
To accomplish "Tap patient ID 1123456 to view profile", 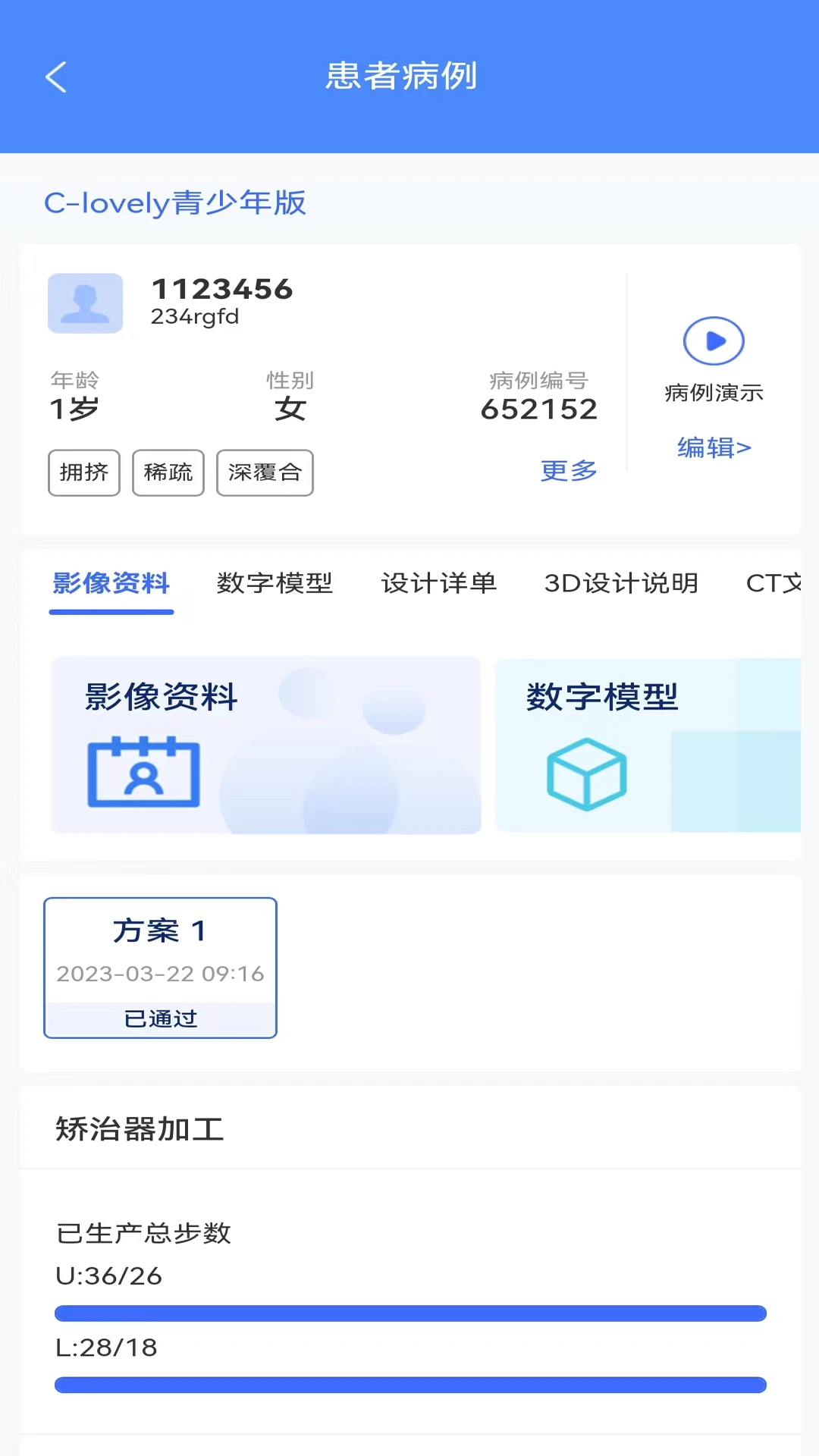I will (221, 288).
